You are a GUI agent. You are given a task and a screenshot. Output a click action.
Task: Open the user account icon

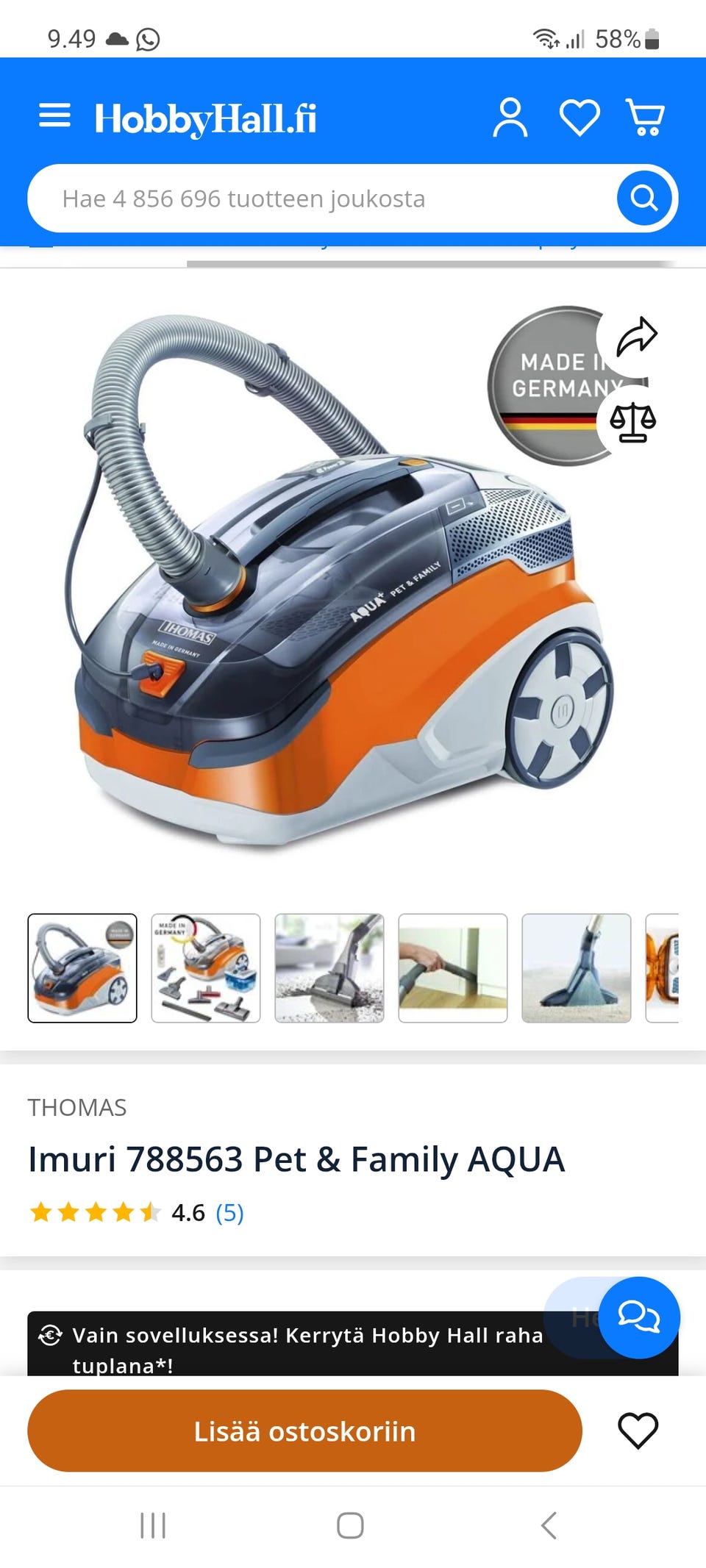pos(510,118)
